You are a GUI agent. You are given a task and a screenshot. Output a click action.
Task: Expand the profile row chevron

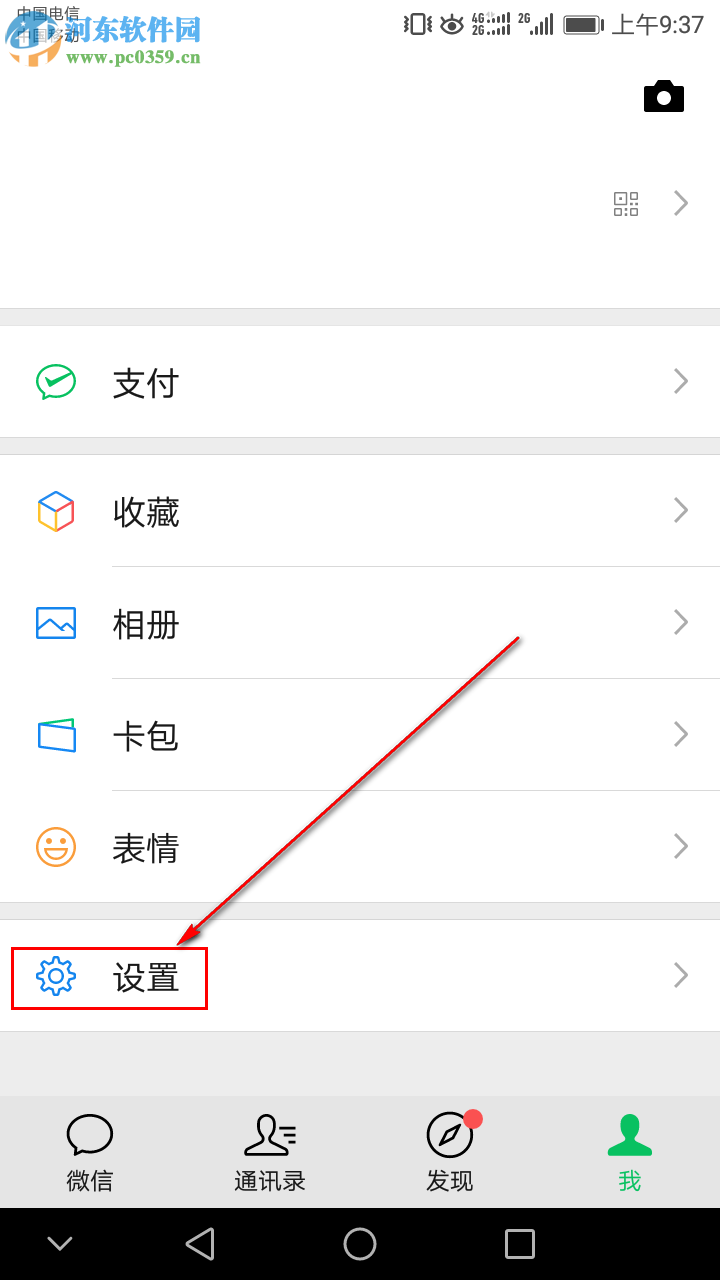[x=681, y=203]
